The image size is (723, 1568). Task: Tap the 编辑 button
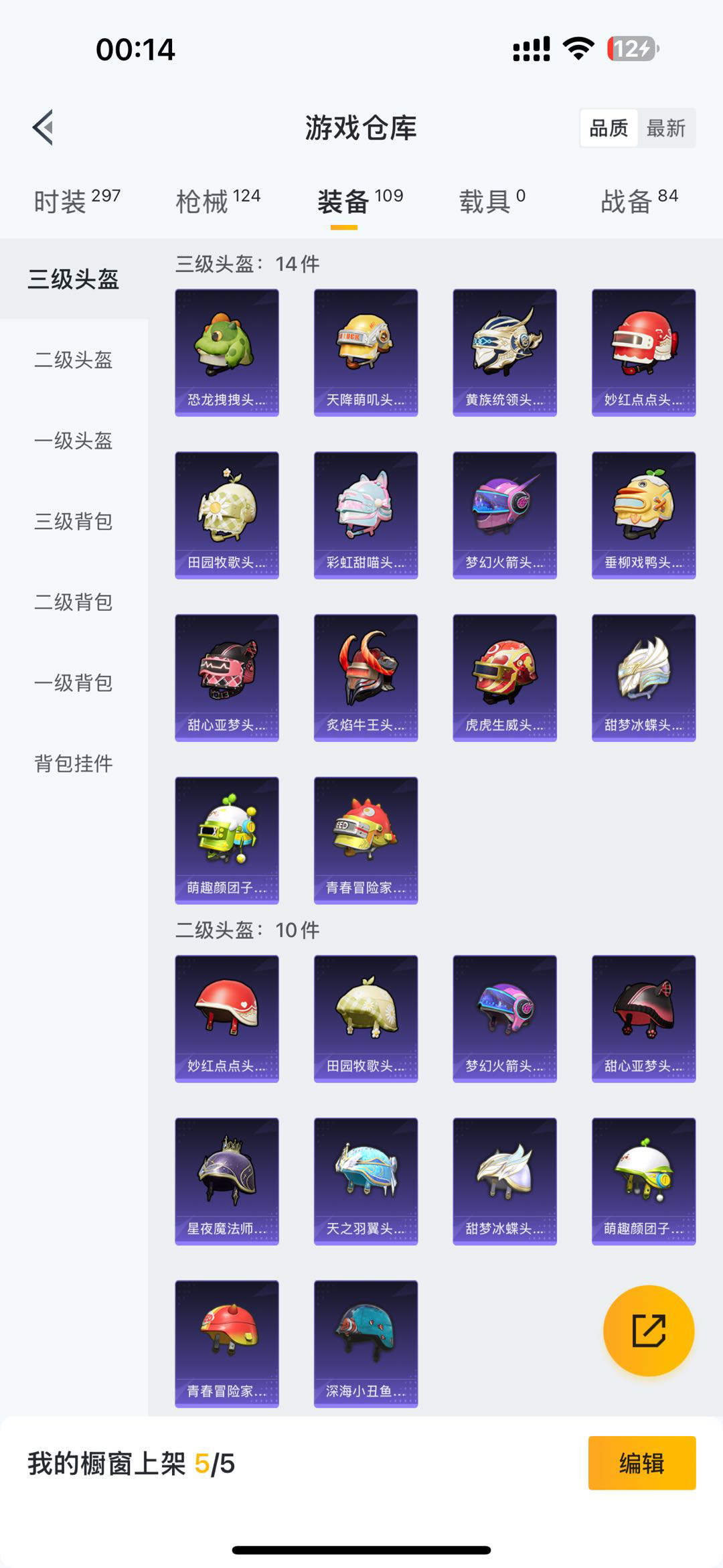point(641,1464)
